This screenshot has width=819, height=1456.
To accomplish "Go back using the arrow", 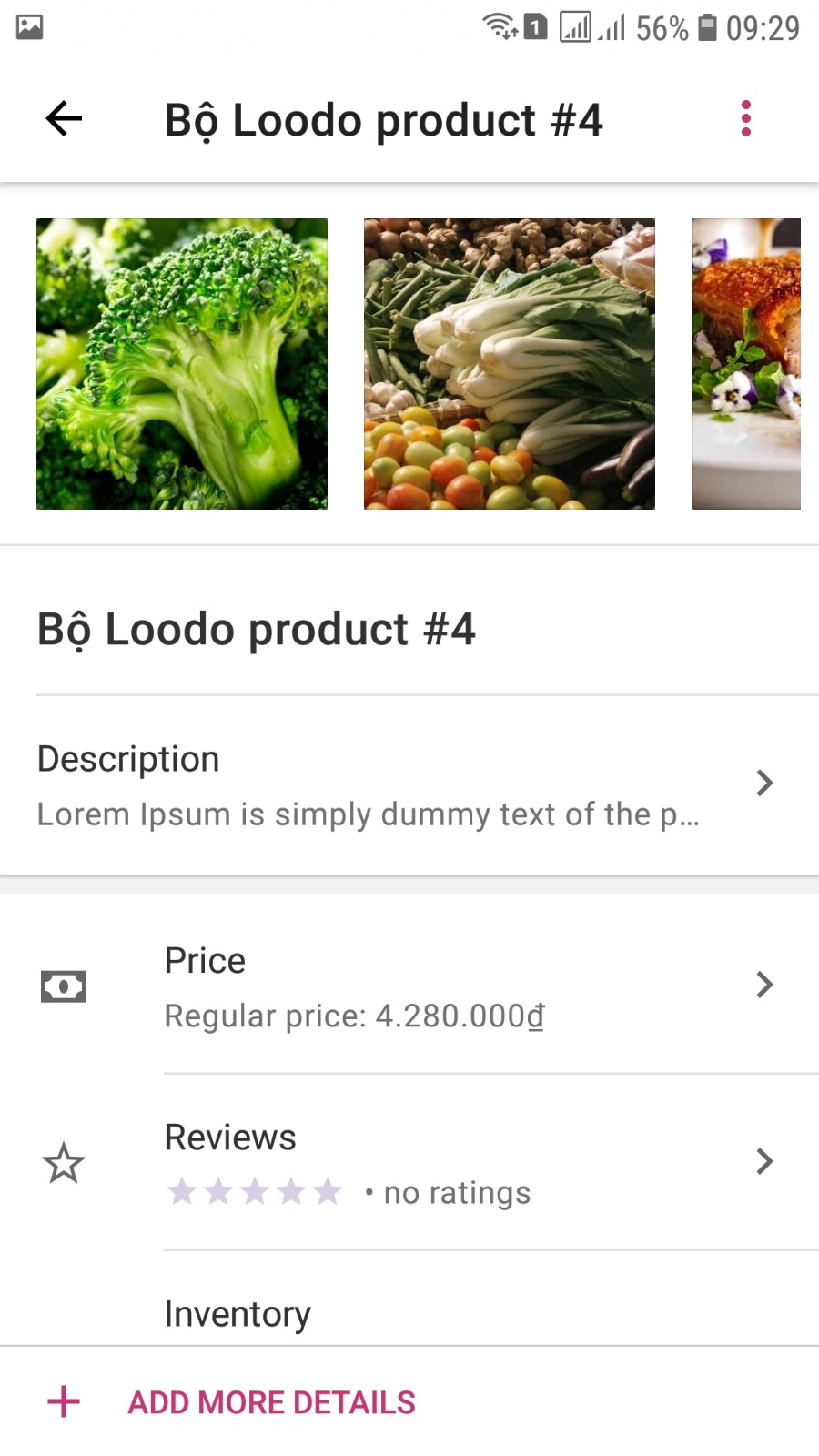I will pyautogui.click(x=64, y=118).
